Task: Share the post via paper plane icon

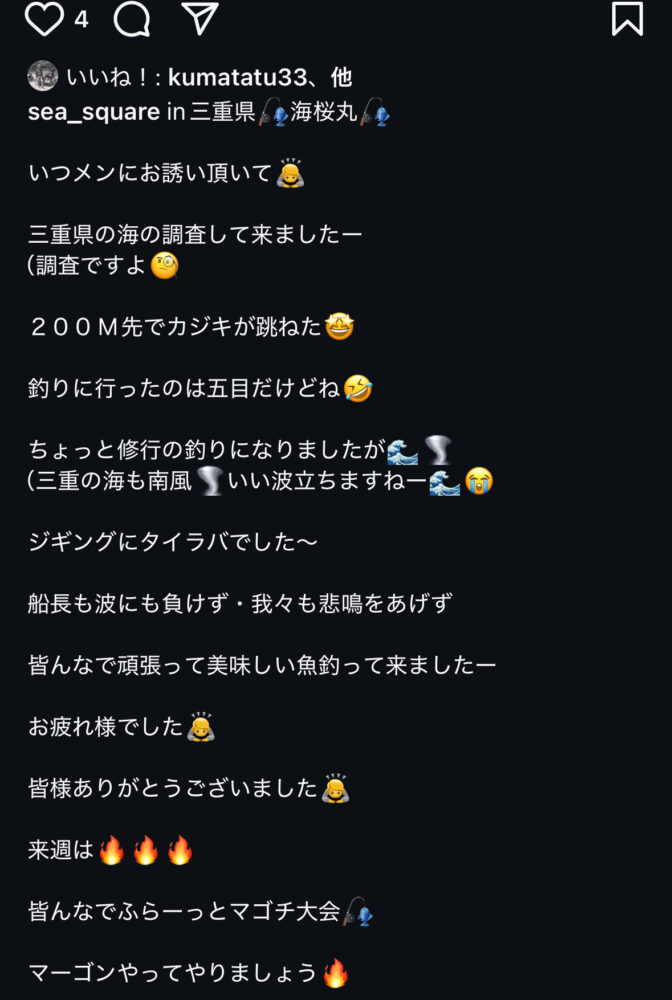Action: (x=200, y=19)
